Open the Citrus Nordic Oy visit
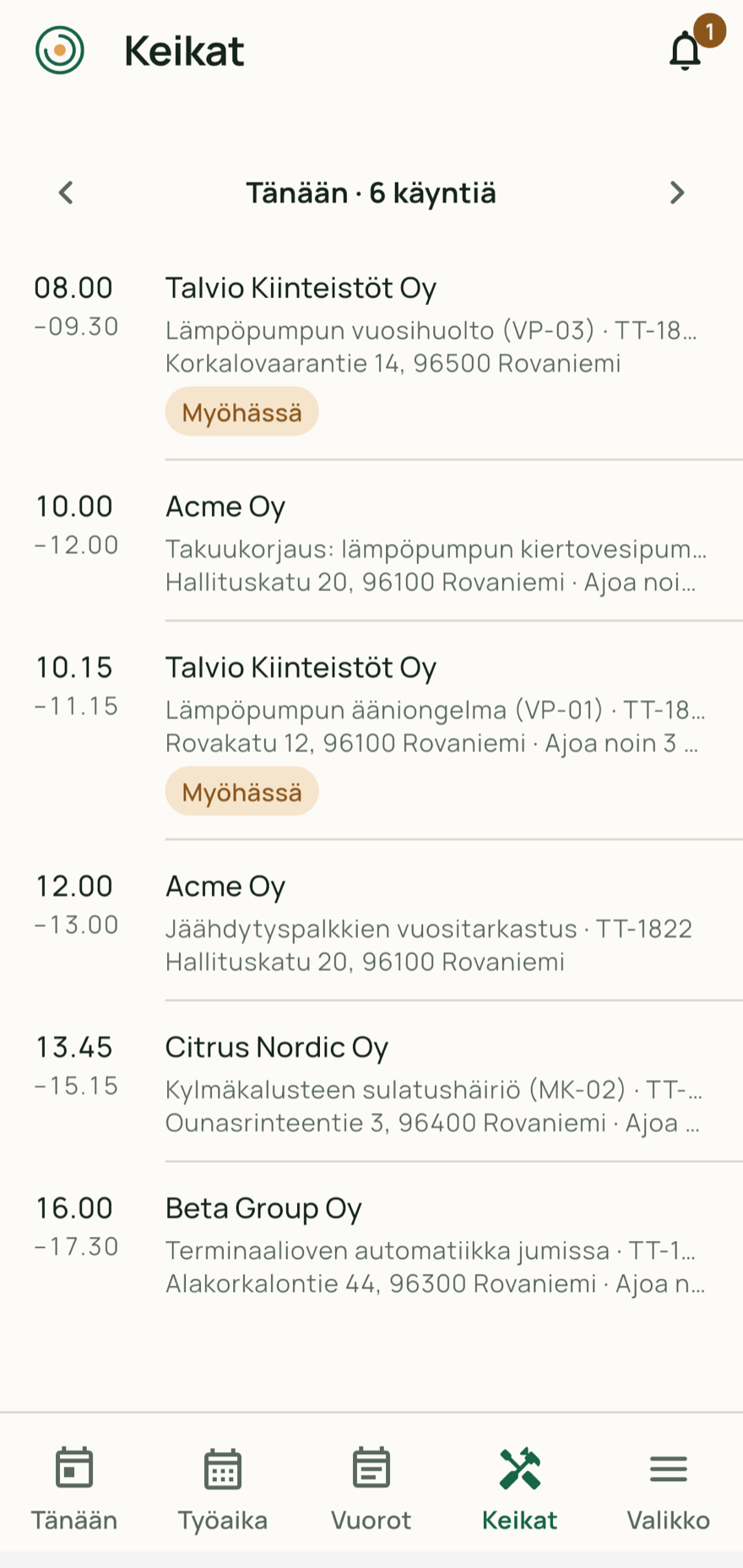 pos(371,1082)
